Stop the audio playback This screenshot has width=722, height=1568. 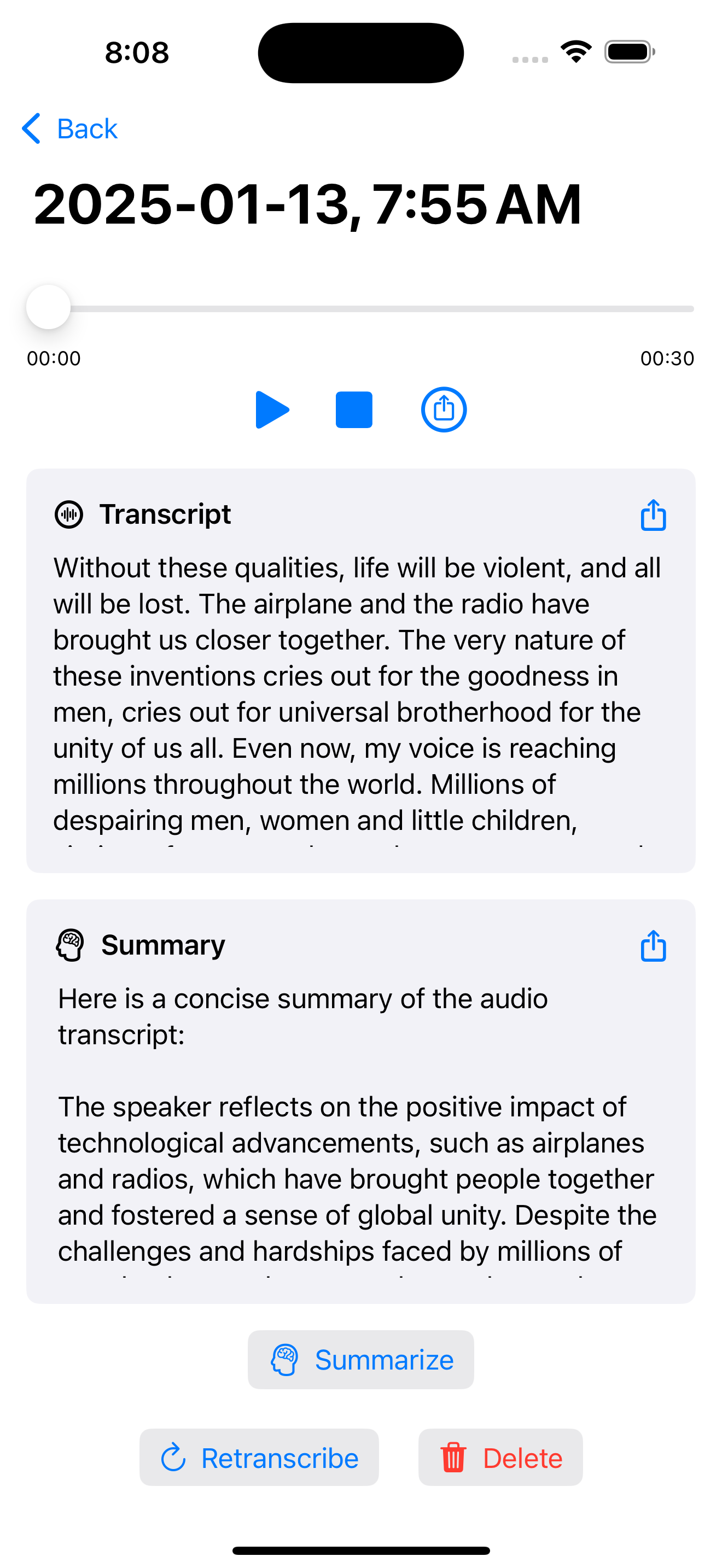(x=354, y=409)
